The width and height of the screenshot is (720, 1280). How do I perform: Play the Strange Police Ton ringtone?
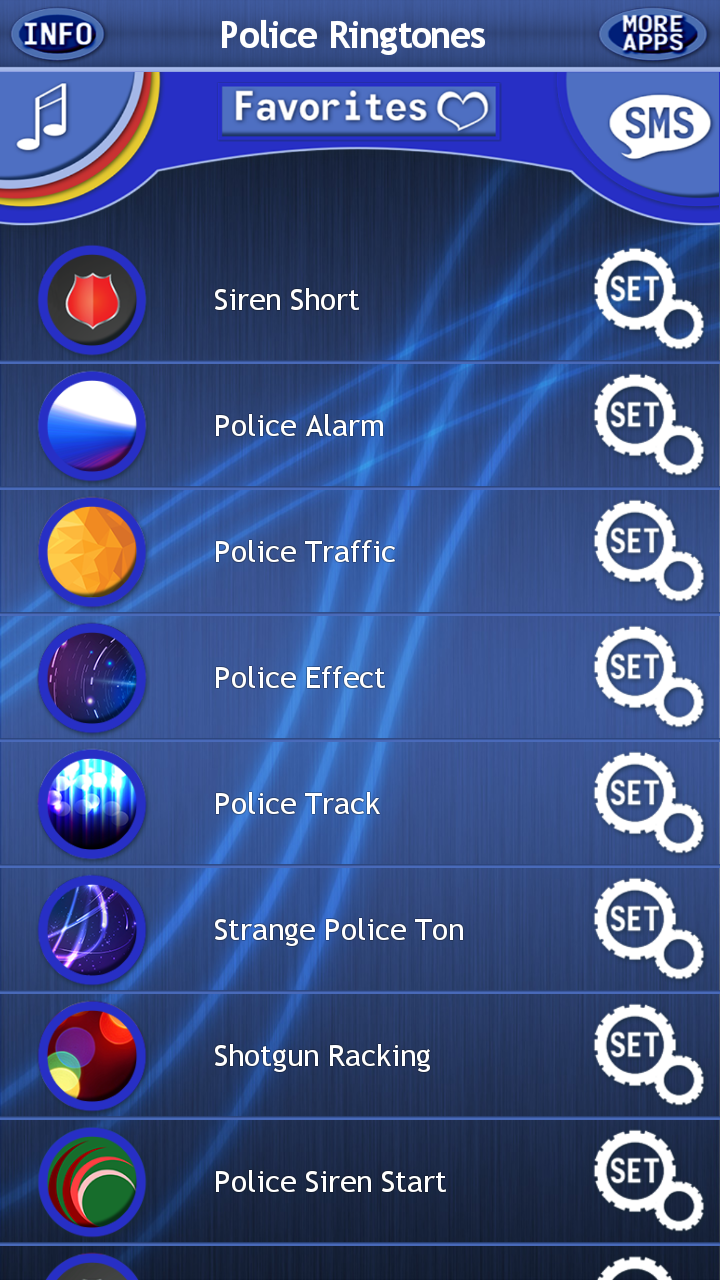coord(338,929)
